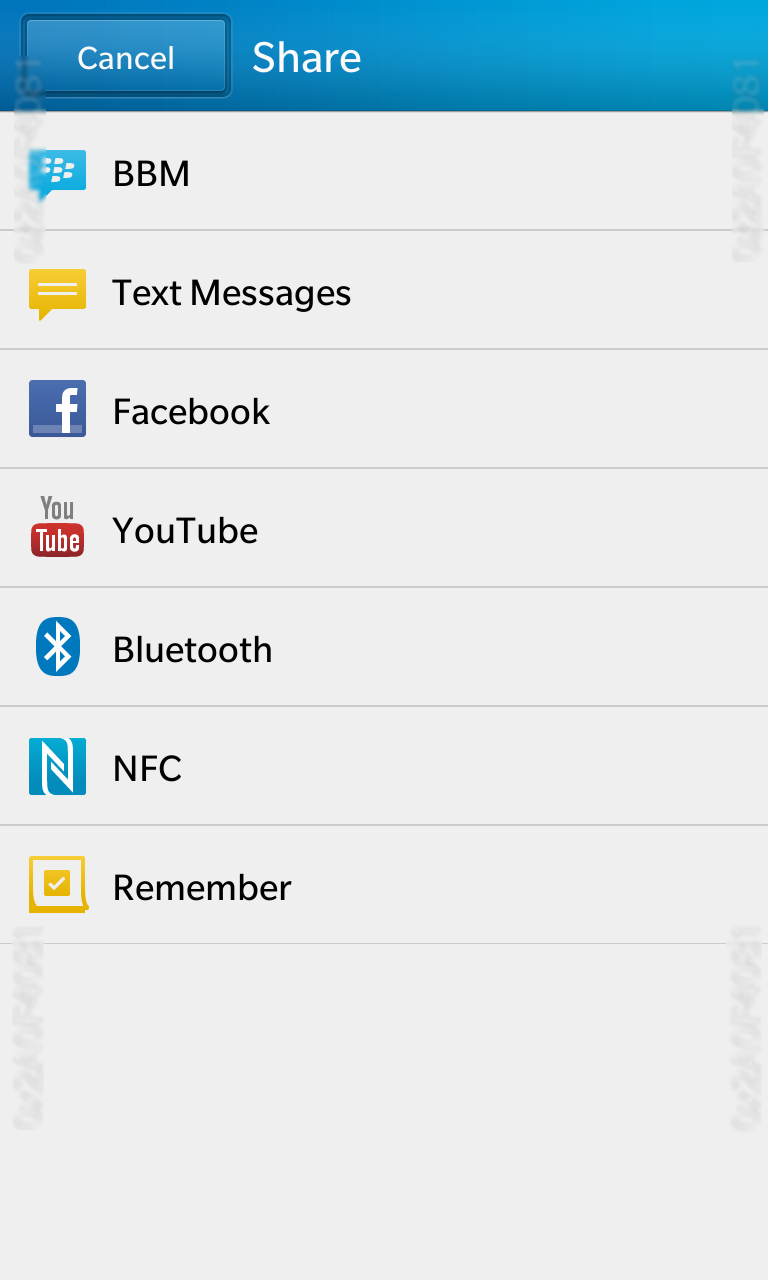Image resolution: width=768 pixels, height=1280 pixels.
Task: Share via BBM
Action: pyautogui.click(x=384, y=172)
